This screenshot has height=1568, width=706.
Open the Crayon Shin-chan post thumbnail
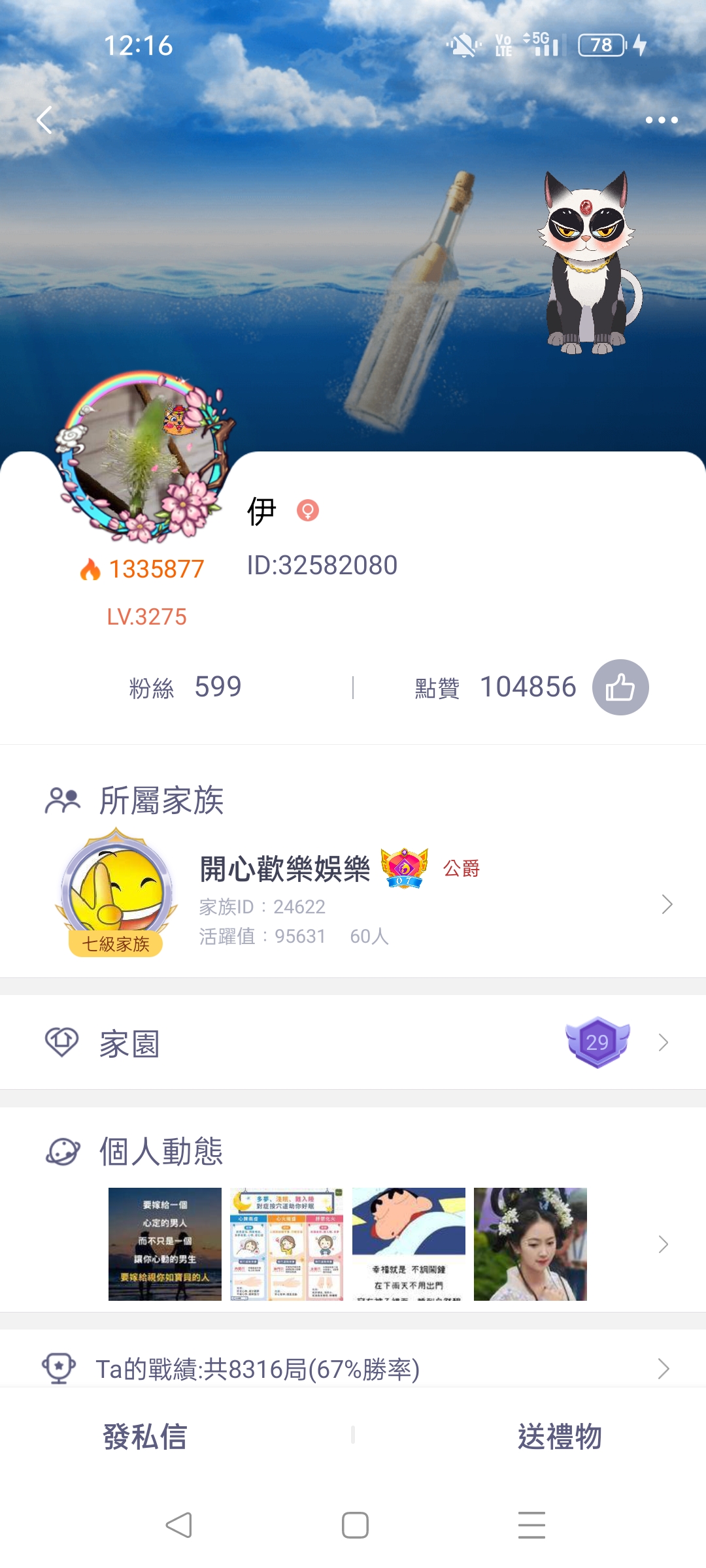point(409,1244)
